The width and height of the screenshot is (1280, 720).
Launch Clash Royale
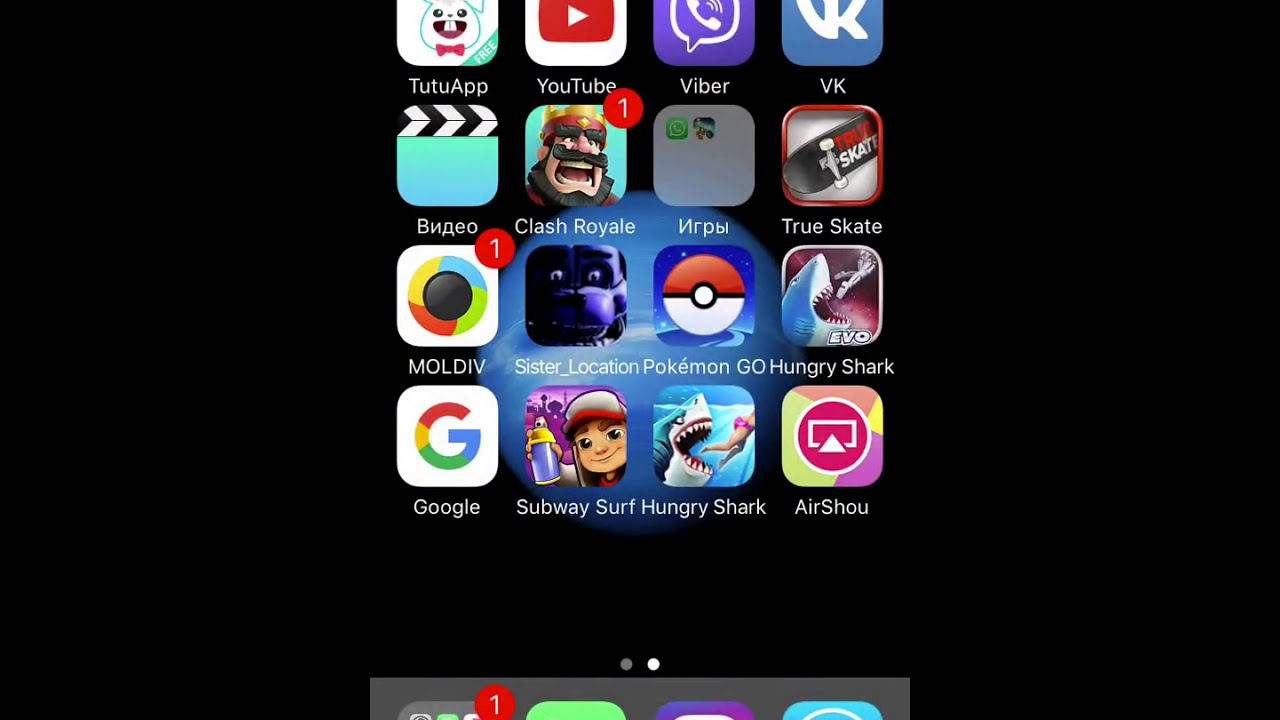pos(576,156)
